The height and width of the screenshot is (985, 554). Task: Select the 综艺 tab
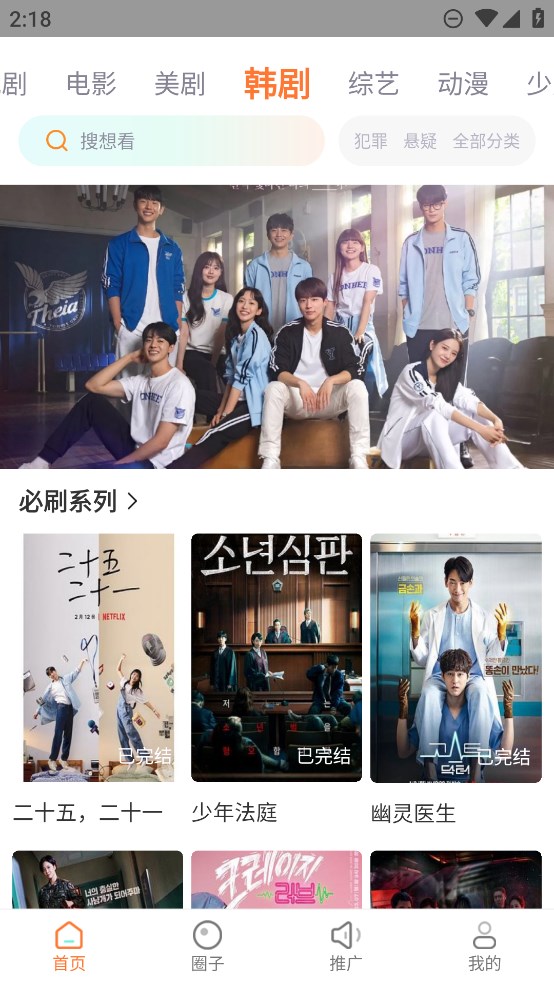(374, 84)
